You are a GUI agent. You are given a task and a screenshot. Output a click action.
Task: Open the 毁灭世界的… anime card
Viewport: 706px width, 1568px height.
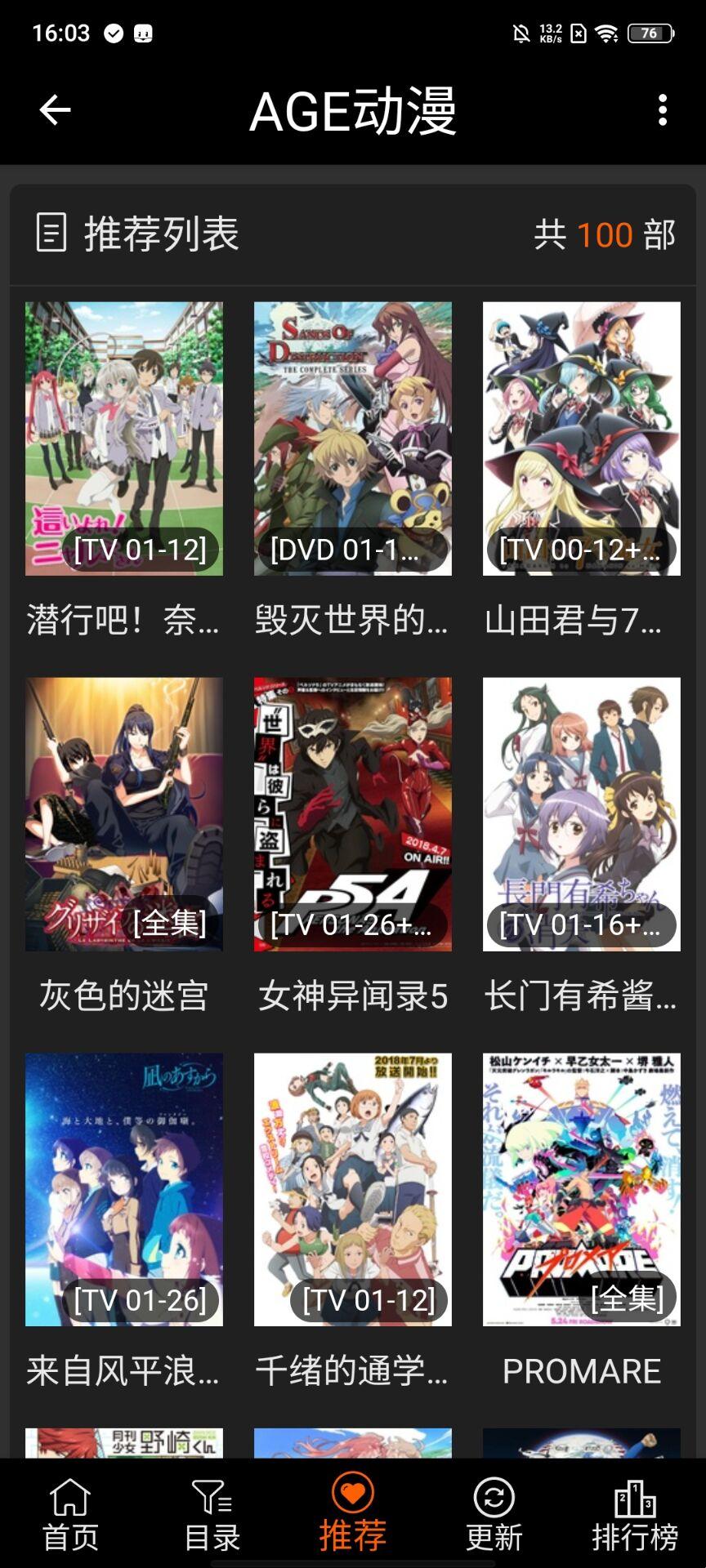pos(353,439)
